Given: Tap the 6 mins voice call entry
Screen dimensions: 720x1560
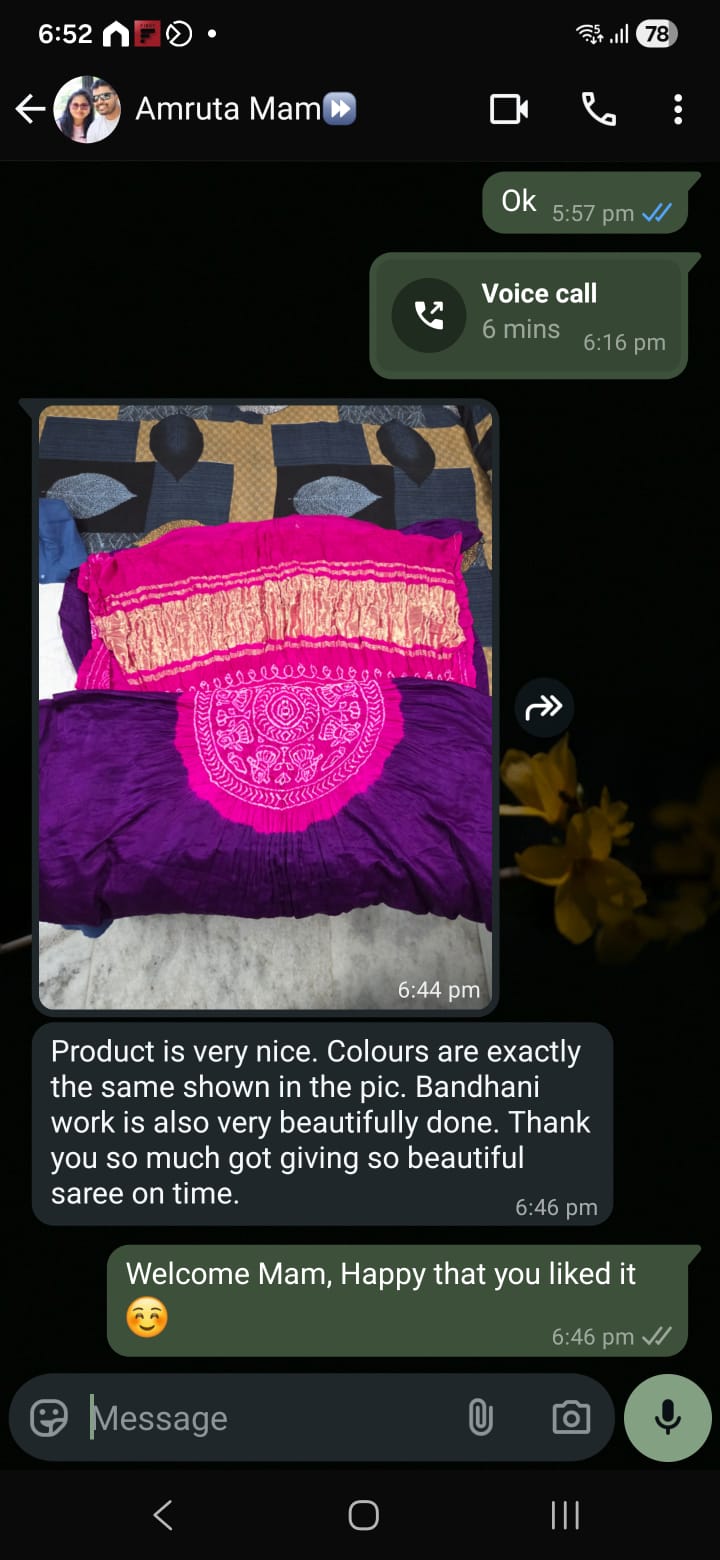Looking at the screenshot, I should (x=528, y=315).
